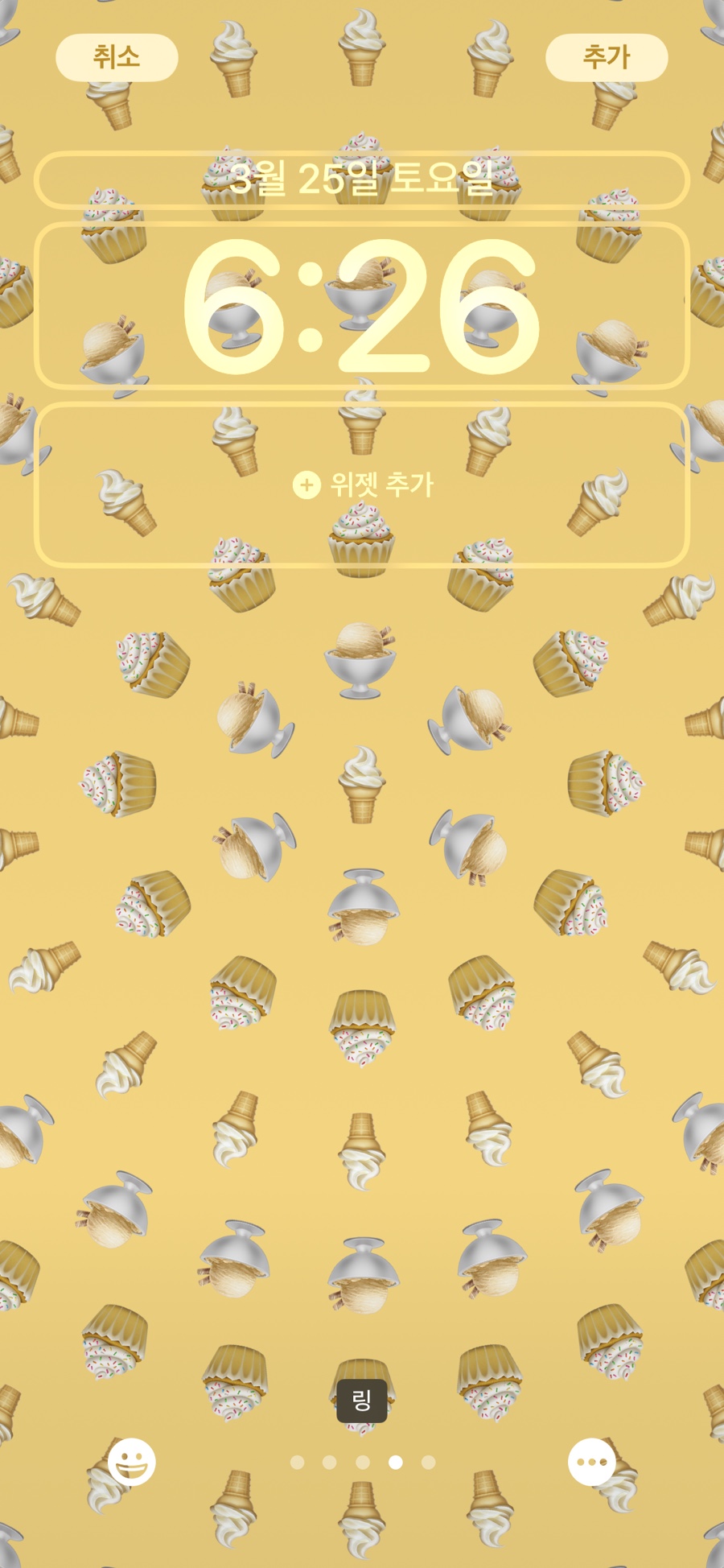Tap 추가 to add this wallpaper
Viewport: 724px width, 1568px height.
[x=607, y=57]
